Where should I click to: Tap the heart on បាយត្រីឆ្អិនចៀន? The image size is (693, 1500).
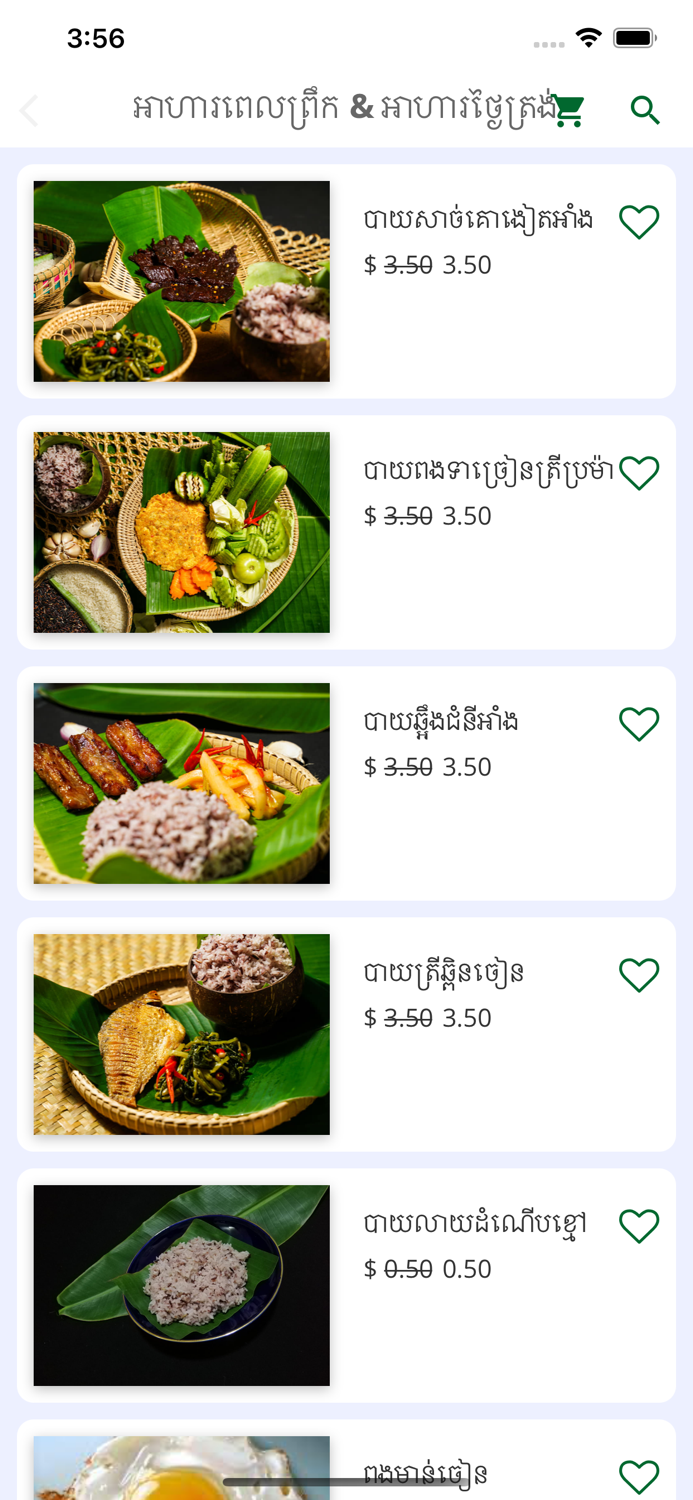pyautogui.click(x=639, y=974)
